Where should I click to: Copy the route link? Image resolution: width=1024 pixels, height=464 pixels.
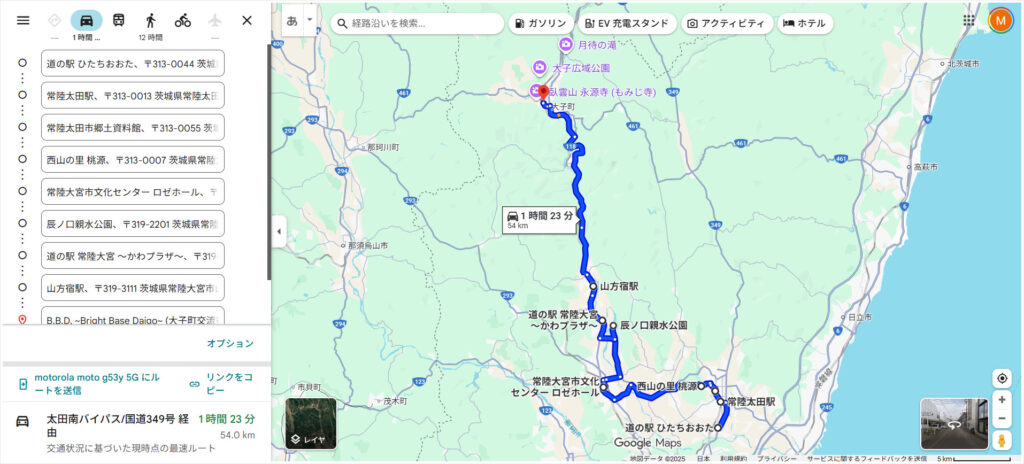(x=222, y=383)
